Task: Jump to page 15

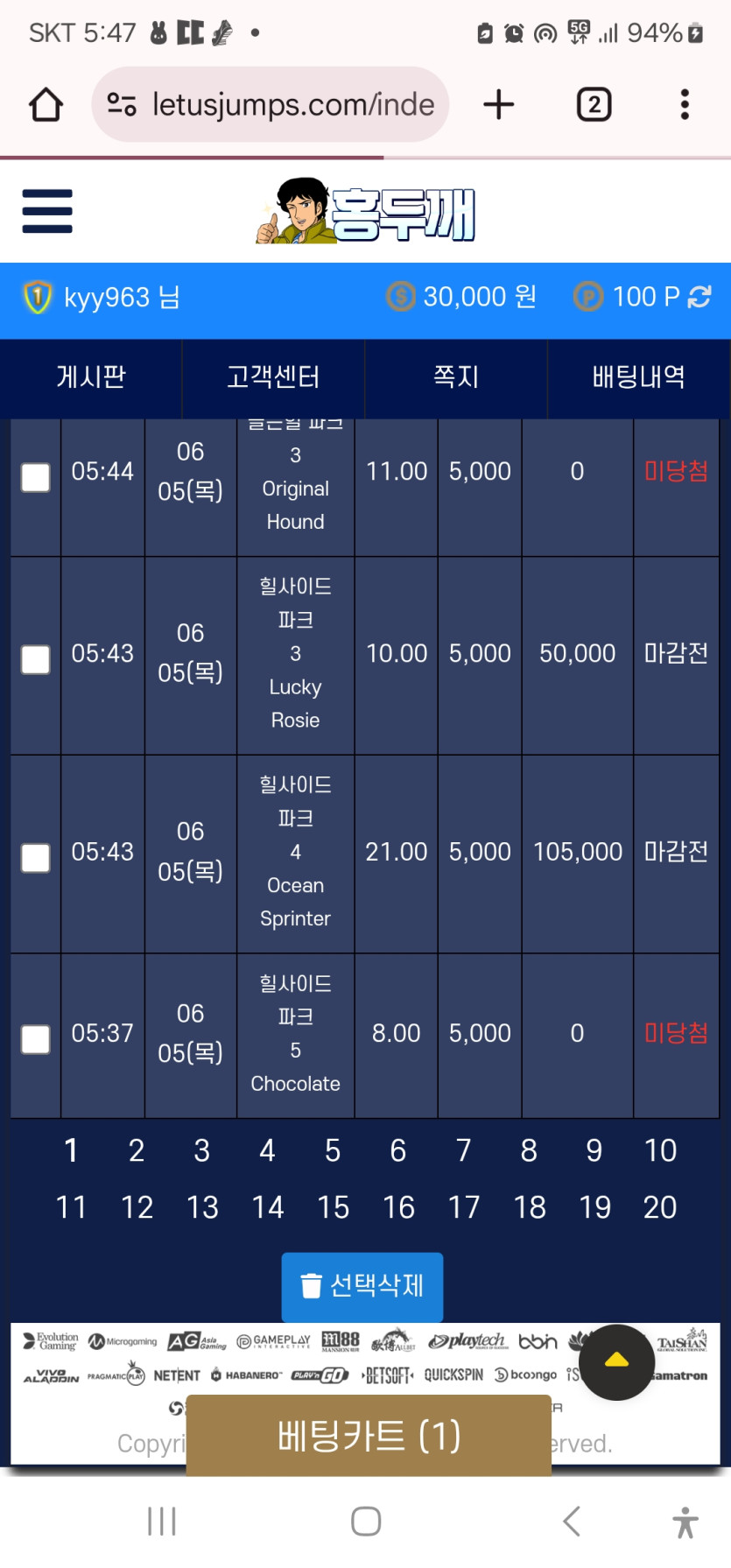Action: point(333,1207)
